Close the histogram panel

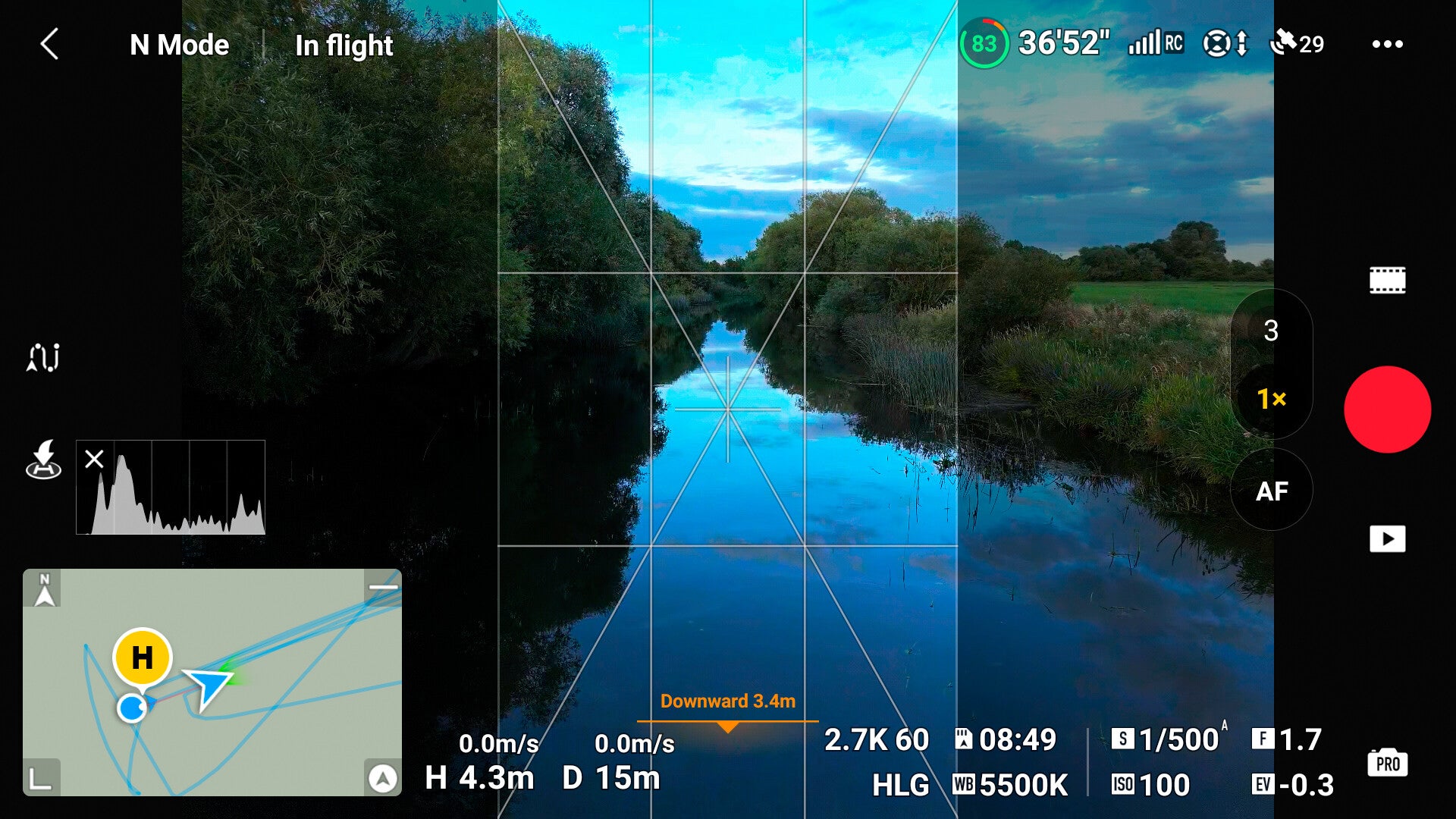coord(94,459)
